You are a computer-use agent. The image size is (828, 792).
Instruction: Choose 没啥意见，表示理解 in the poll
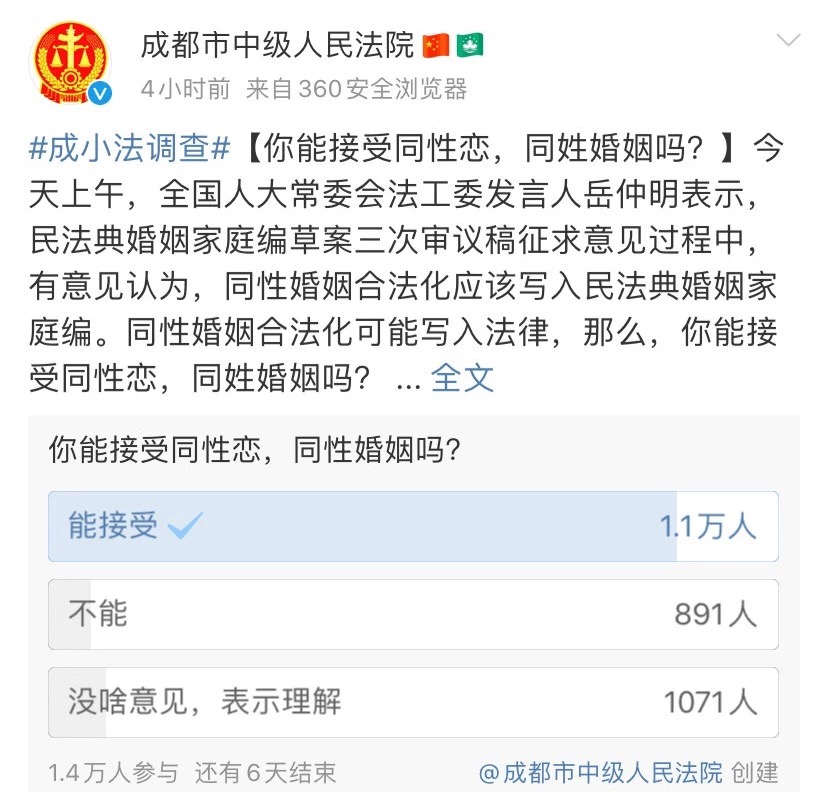tap(413, 701)
